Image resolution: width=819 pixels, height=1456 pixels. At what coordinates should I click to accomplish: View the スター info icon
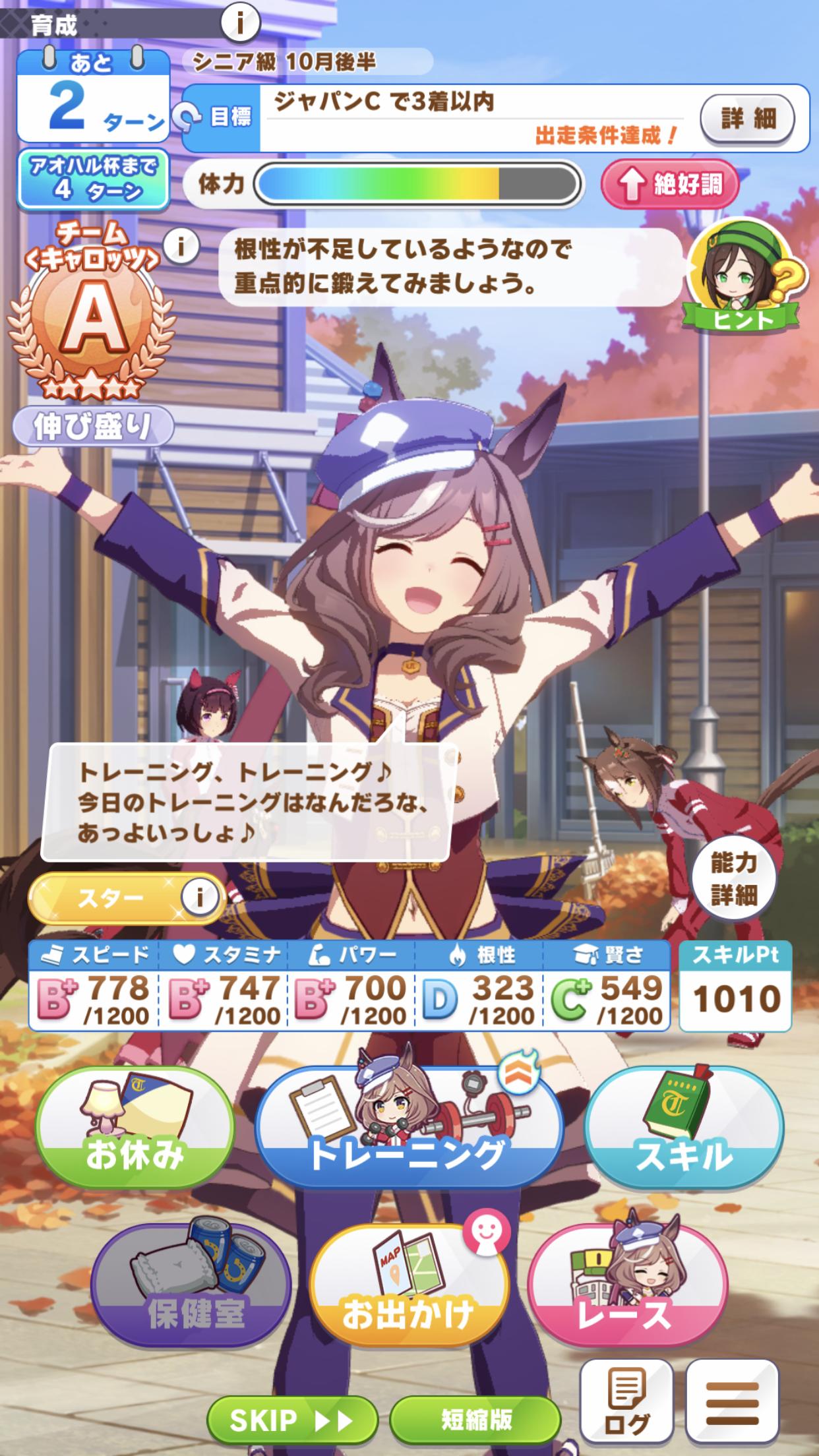pyautogui.click(x=199, y=897)
